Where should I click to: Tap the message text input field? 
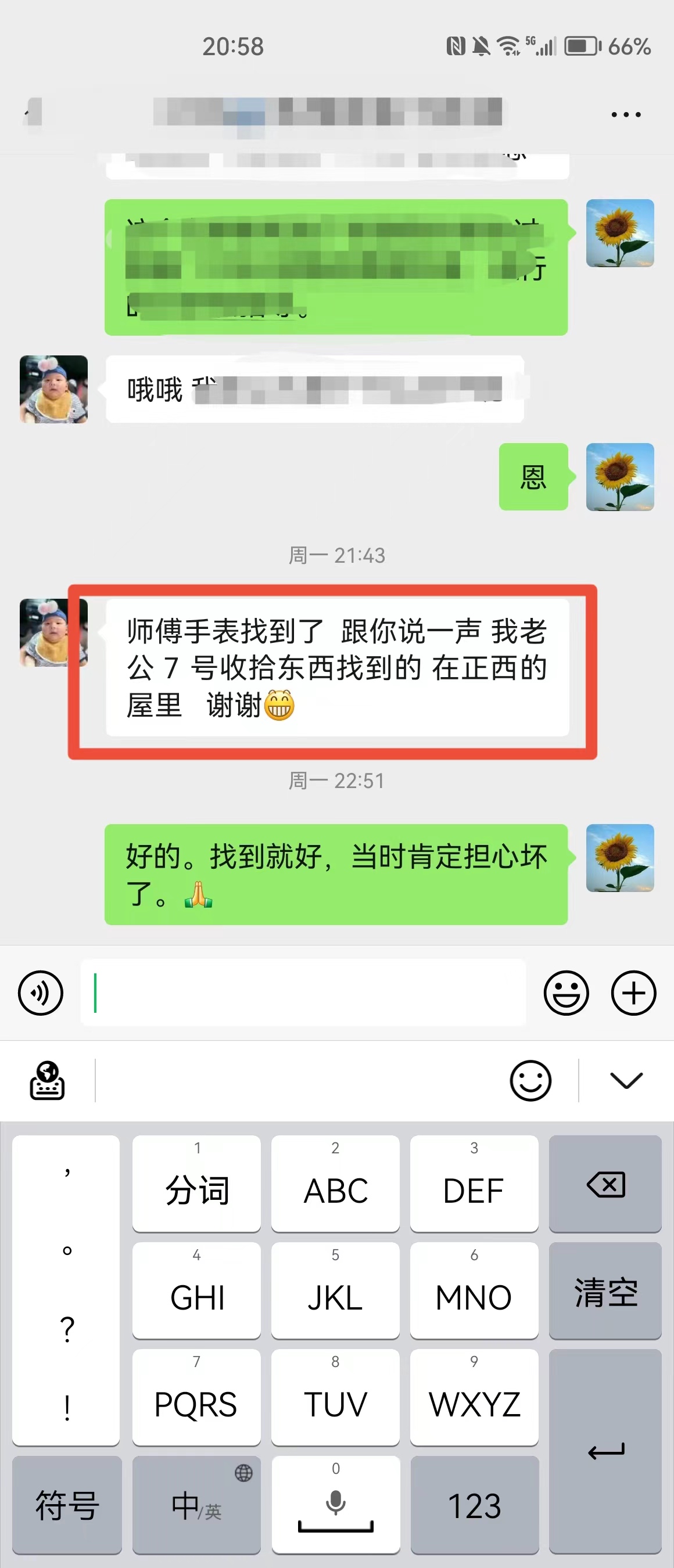click(x=303, y=993)
